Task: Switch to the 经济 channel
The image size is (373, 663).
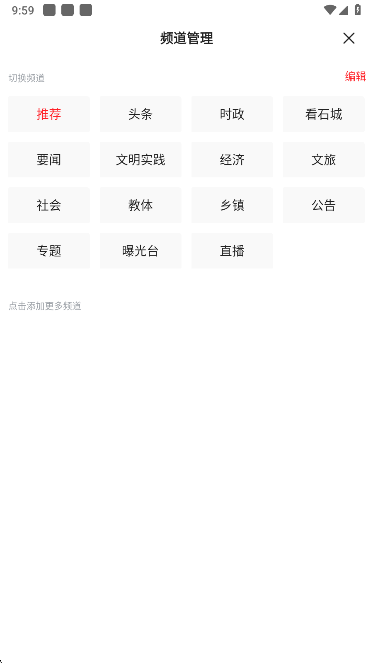Action: 232,160
